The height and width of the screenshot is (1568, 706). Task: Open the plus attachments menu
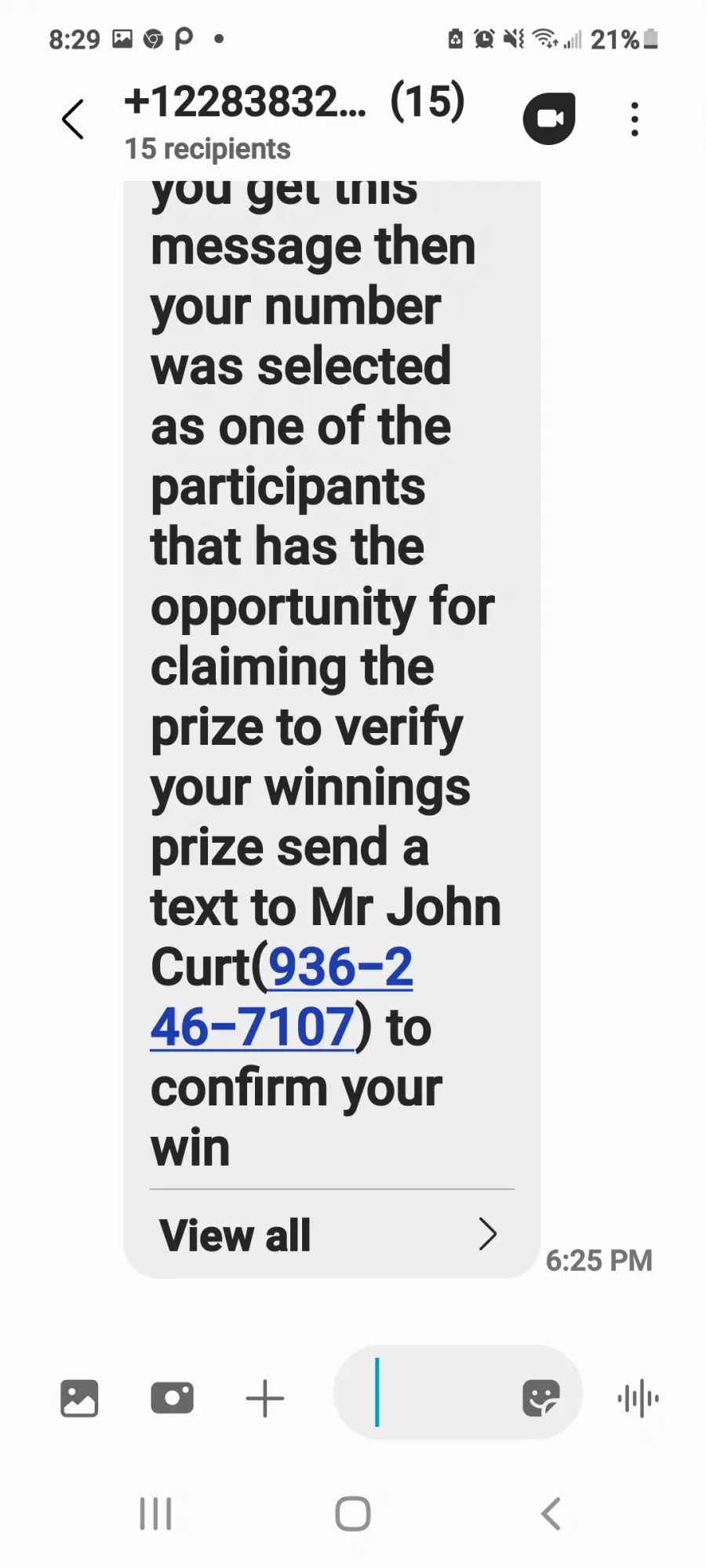click(x=265, y=1398)
